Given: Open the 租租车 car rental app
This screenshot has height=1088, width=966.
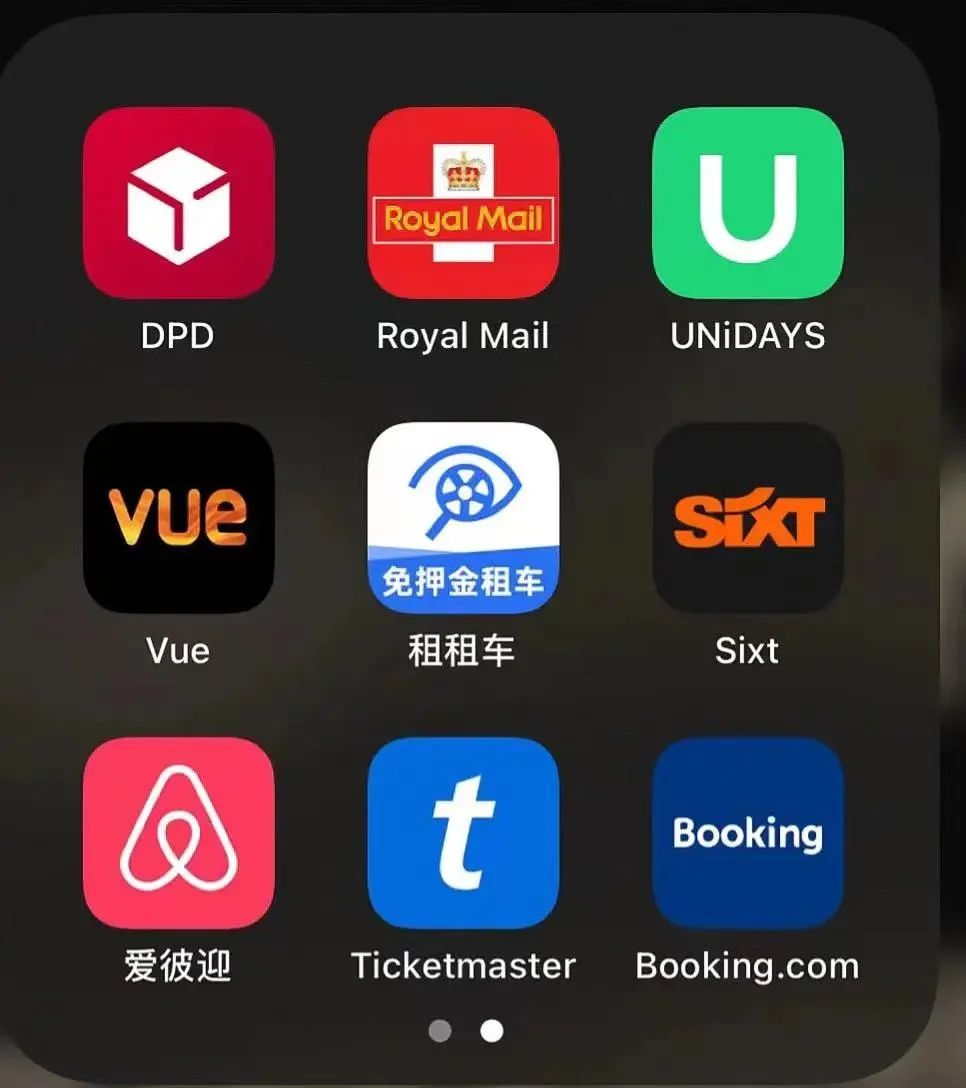Looking at the screenshot, I should [463, 517].
